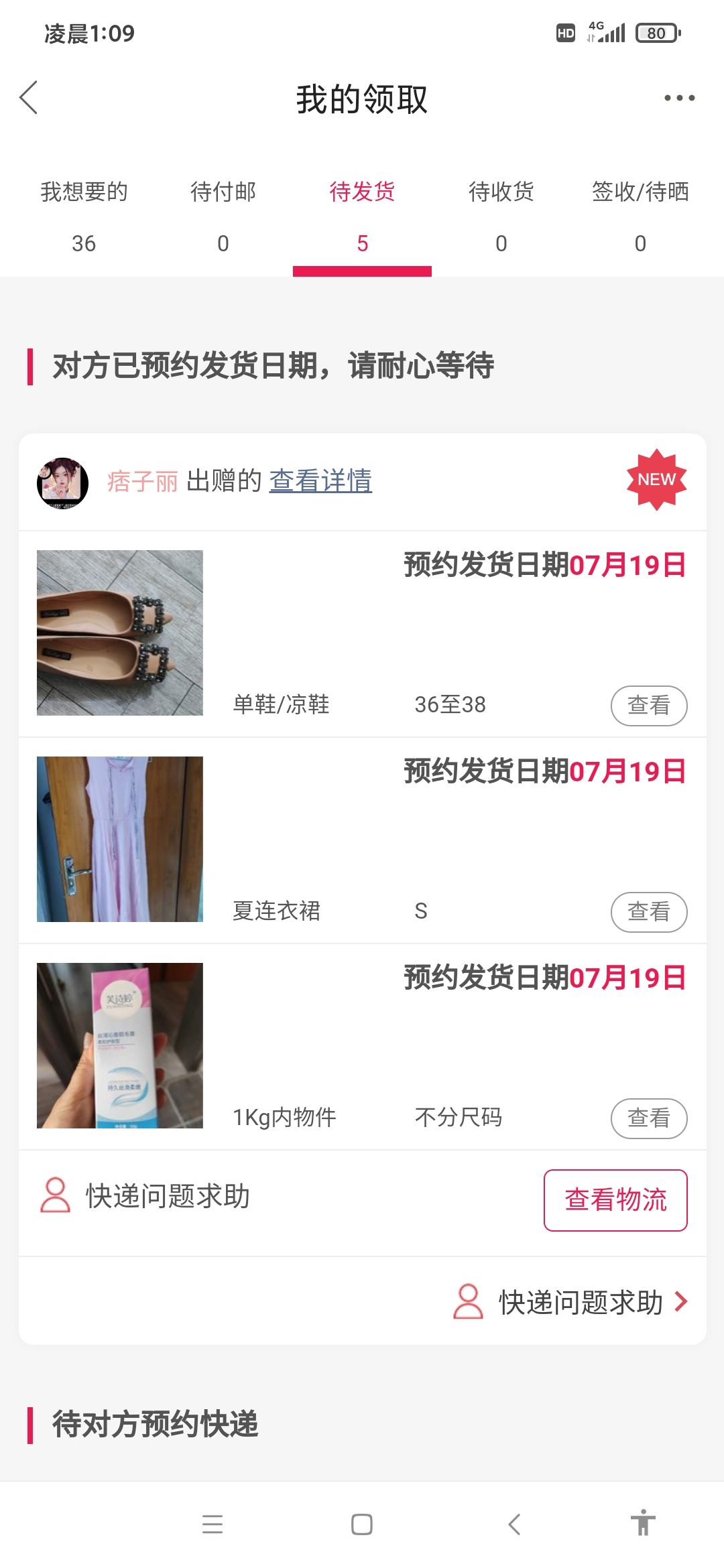Screen dimensions: 724x1568
Task: Open recent apps from the navigation bar
Action: click(213, 1524)
